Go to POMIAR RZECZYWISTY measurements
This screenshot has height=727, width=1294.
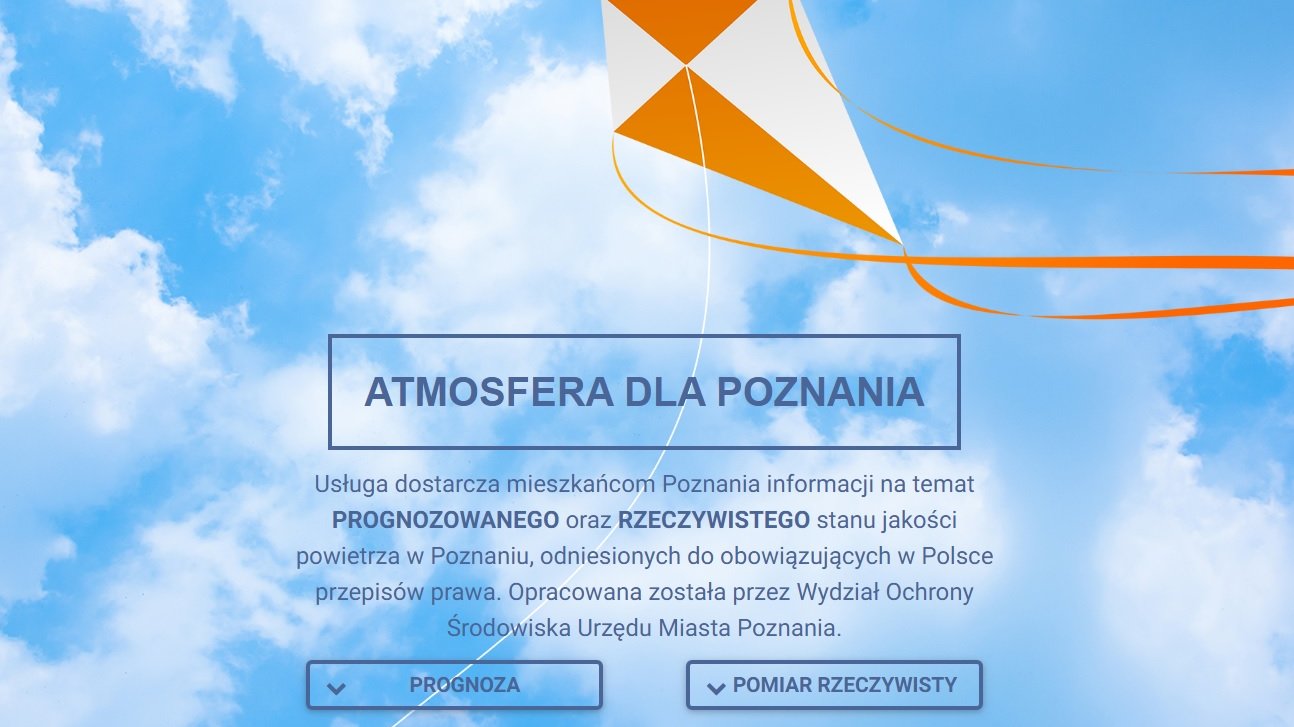click(834, 685)
